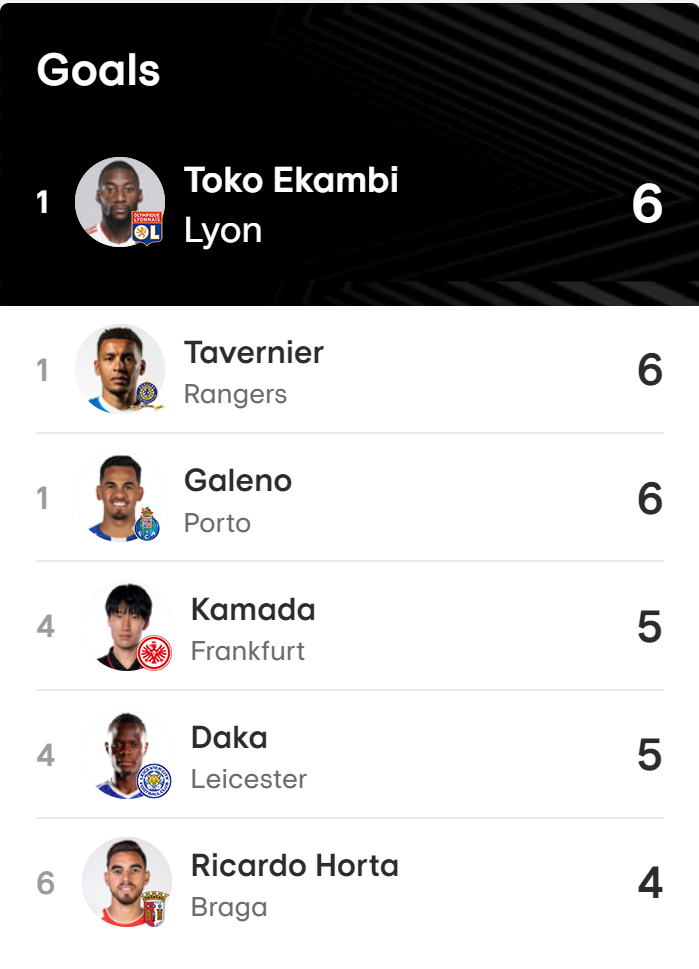Open Kamada's row from Frankfurt
Image resolution: width=699 pixels, height=969 pixels.
253,610
